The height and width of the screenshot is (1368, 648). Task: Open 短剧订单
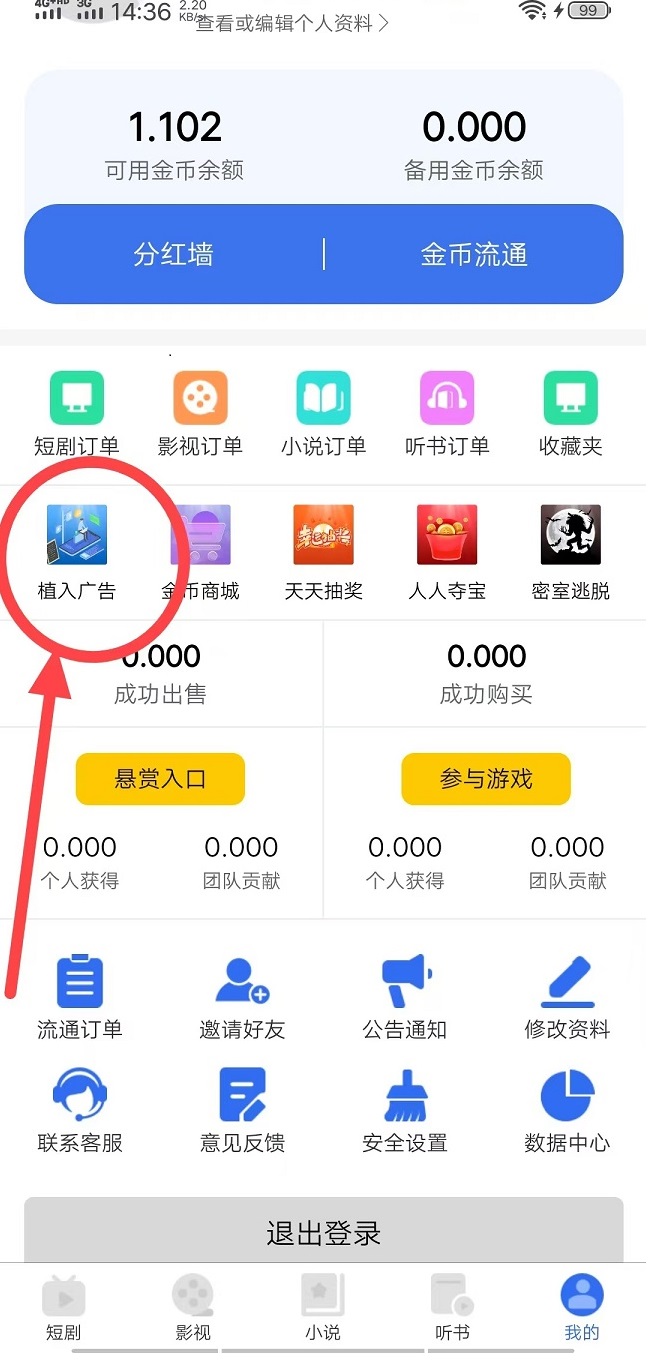77,413
